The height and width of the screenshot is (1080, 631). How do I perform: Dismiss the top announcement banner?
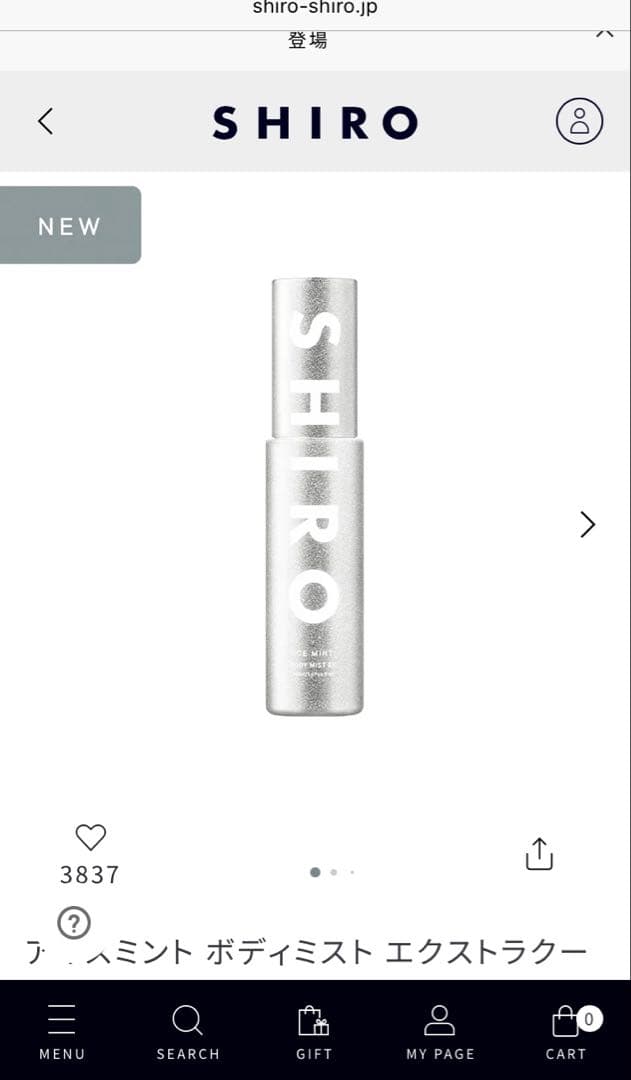(604, 31)
